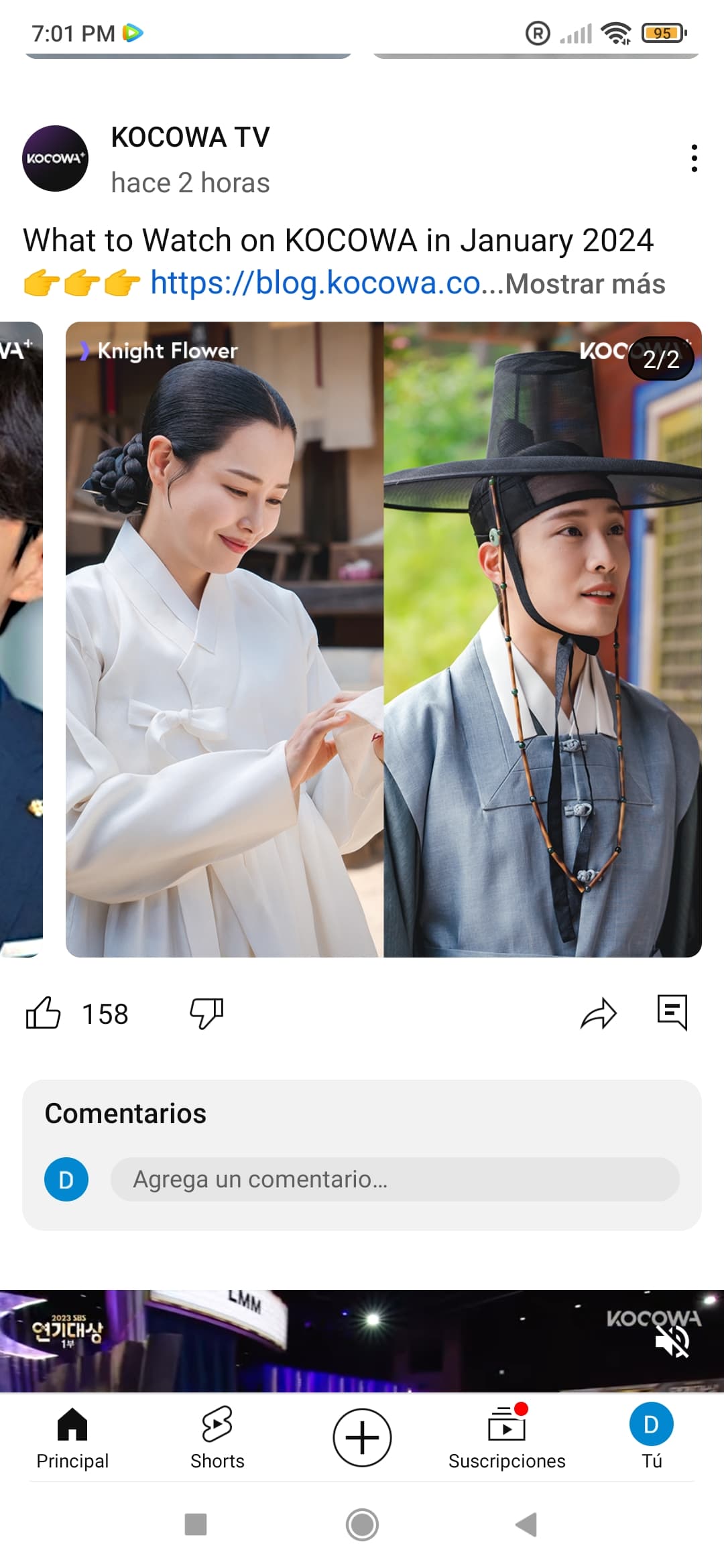Tap the create plus button
Screen dimensions: 724x1568
[x=362, y=1437]
